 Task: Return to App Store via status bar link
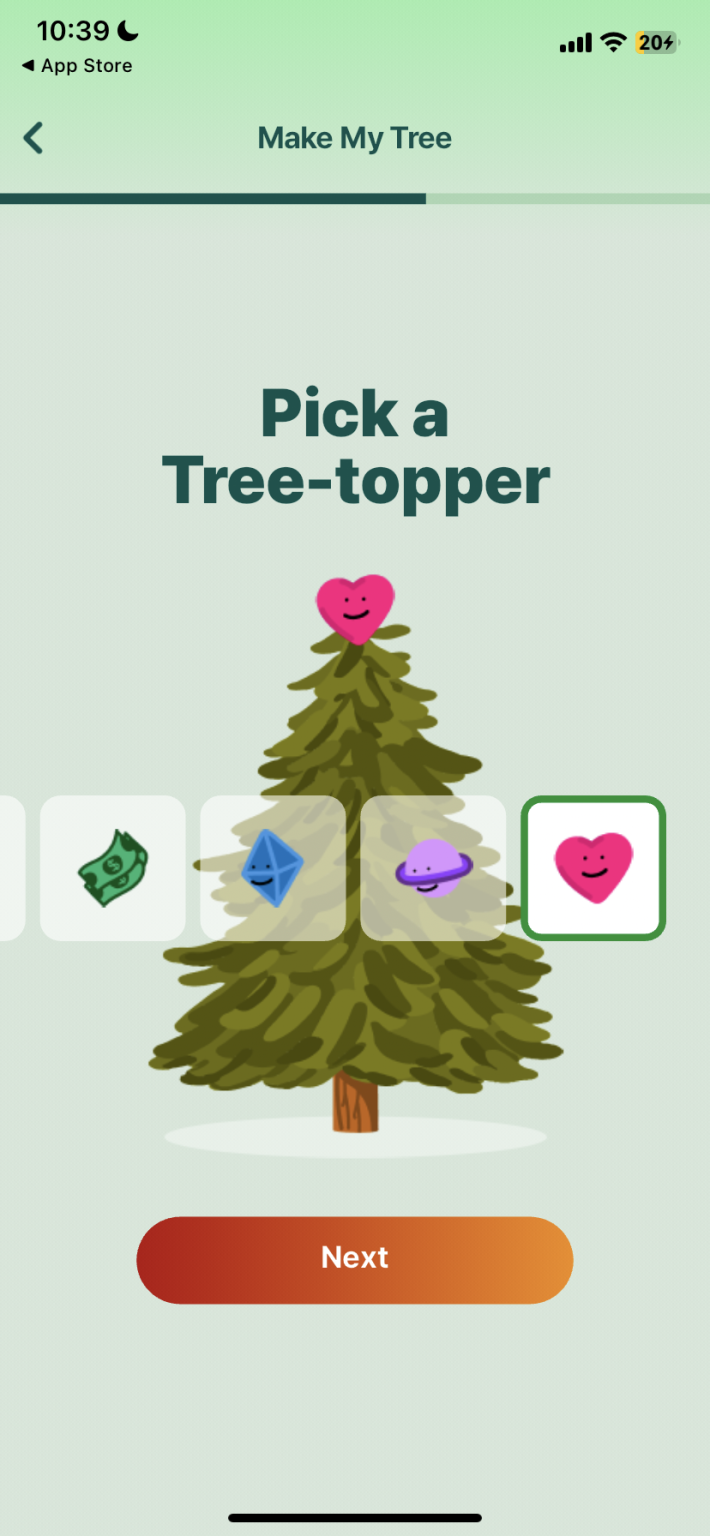(77, 66)
